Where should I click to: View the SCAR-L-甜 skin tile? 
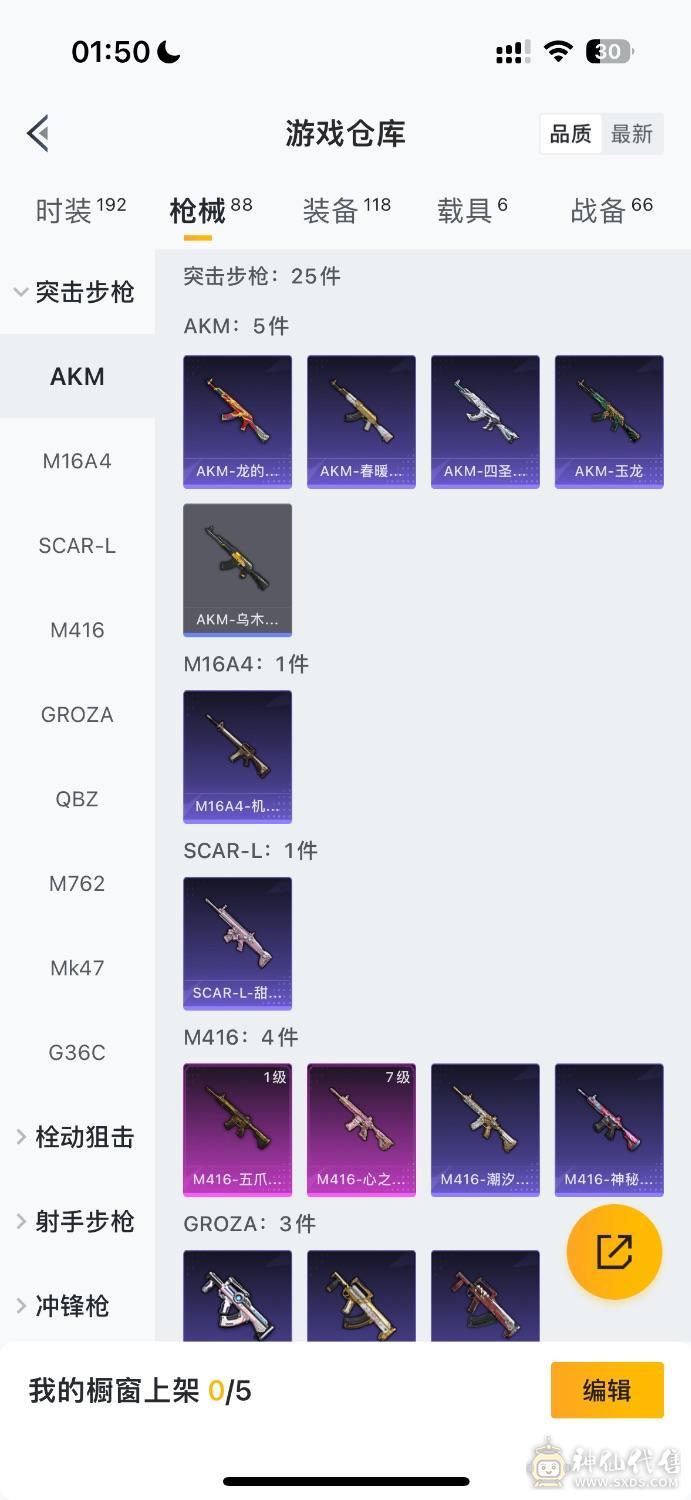(x=237, y=943)
